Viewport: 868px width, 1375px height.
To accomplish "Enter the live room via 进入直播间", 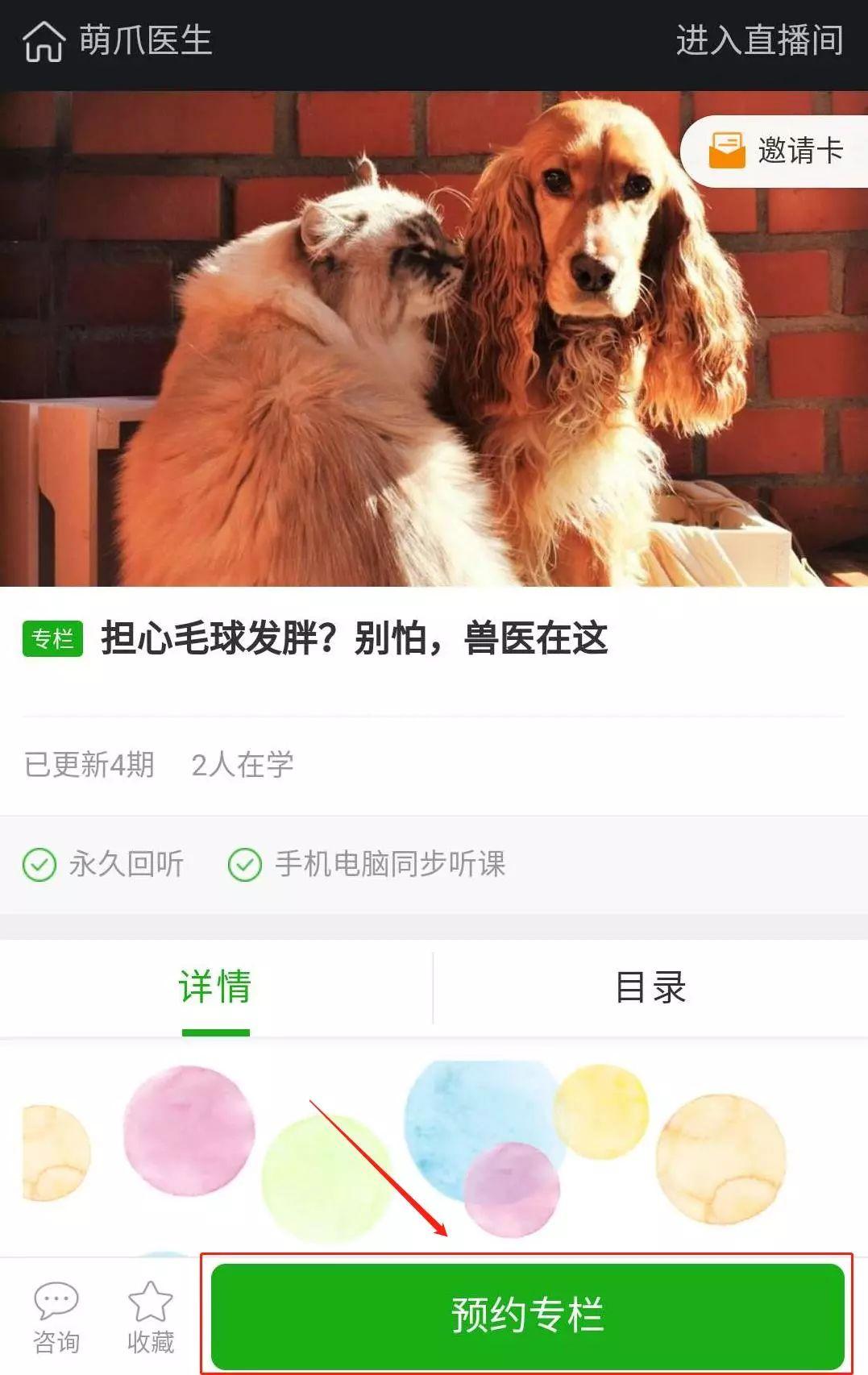I will pyautogui.click(x=758, y=40).
